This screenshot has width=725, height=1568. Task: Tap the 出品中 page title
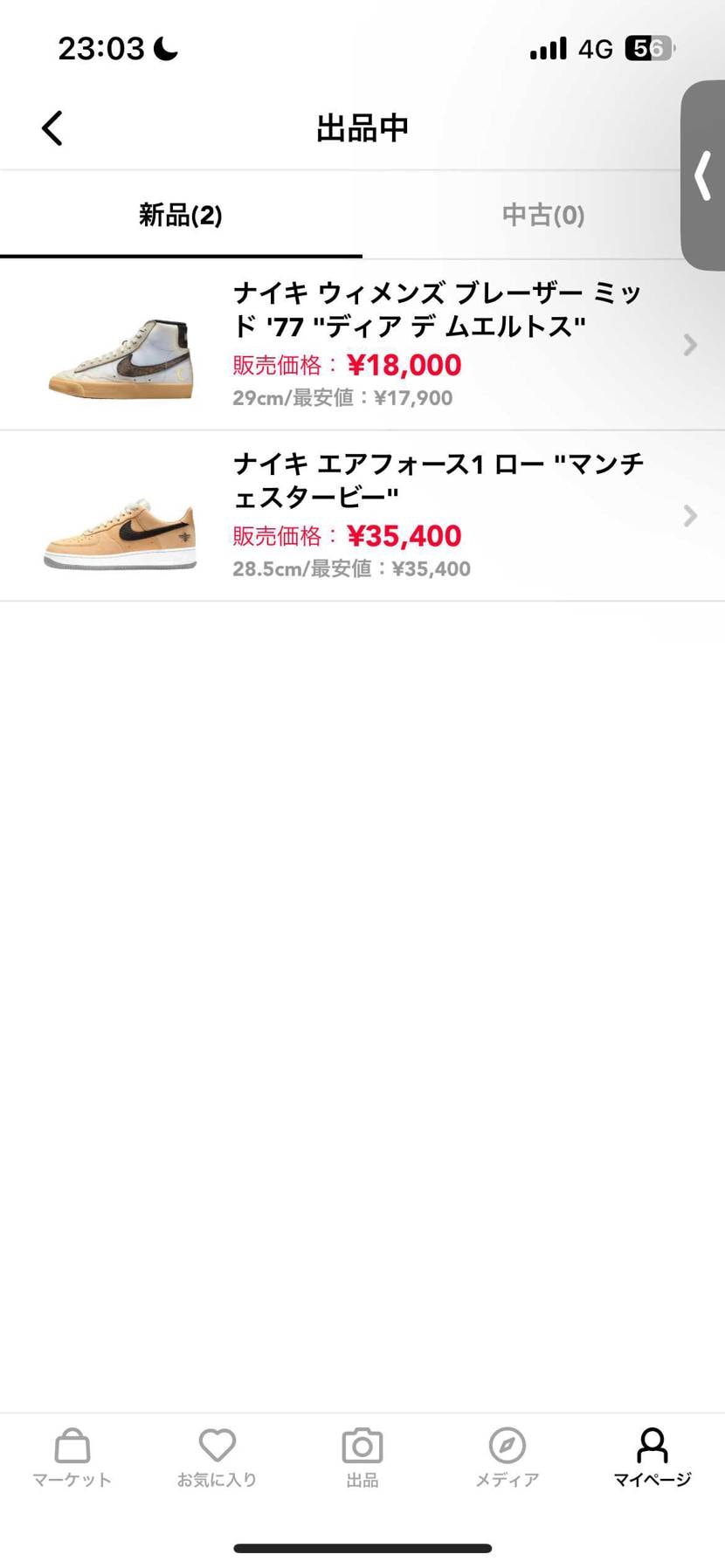362,127
